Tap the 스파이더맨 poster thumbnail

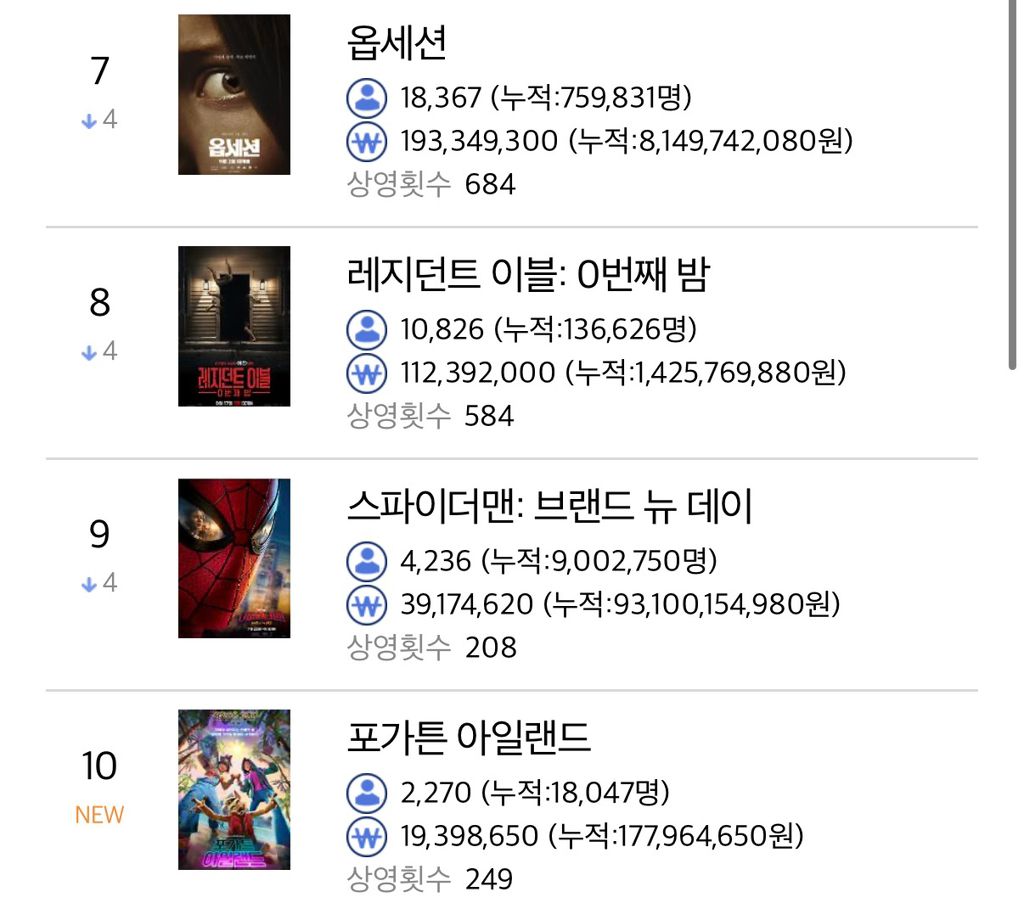pos(234,558)
